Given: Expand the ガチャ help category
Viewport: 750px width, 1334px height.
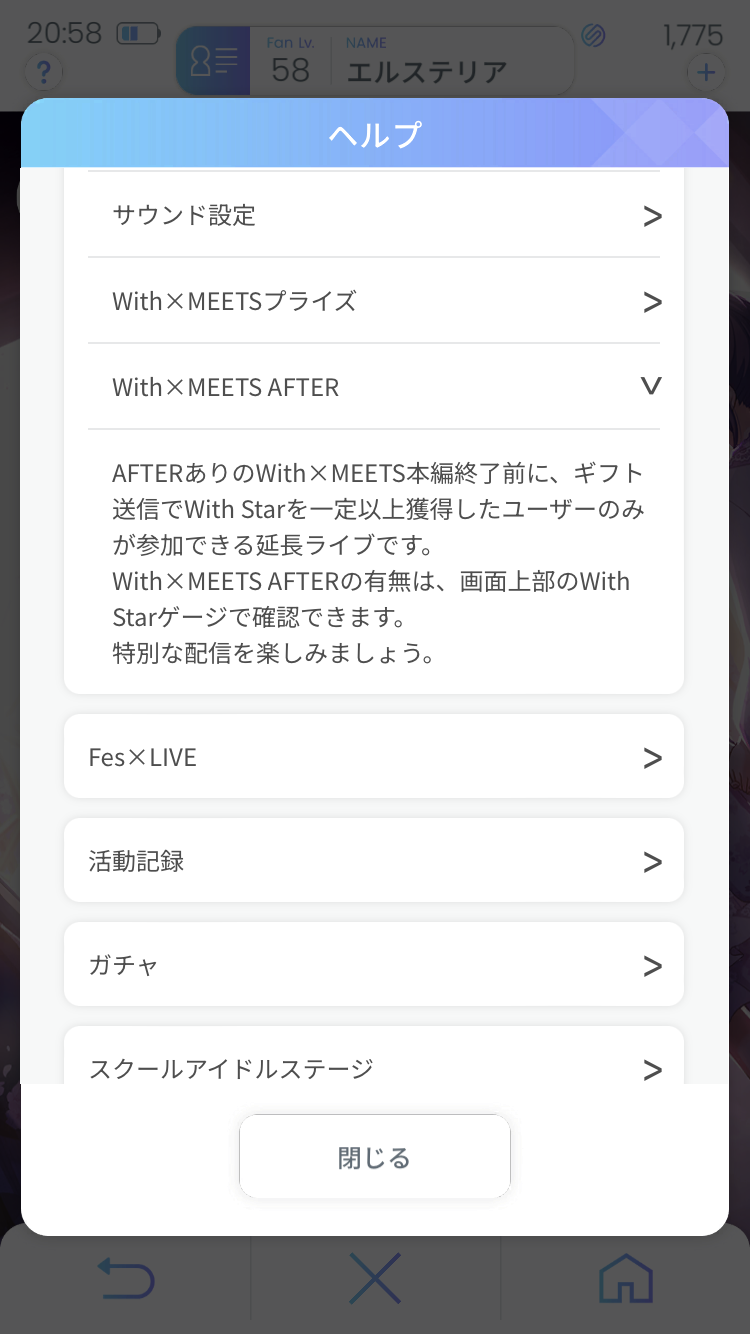Looking at the screenshot, I should click(x=374, y=965).
